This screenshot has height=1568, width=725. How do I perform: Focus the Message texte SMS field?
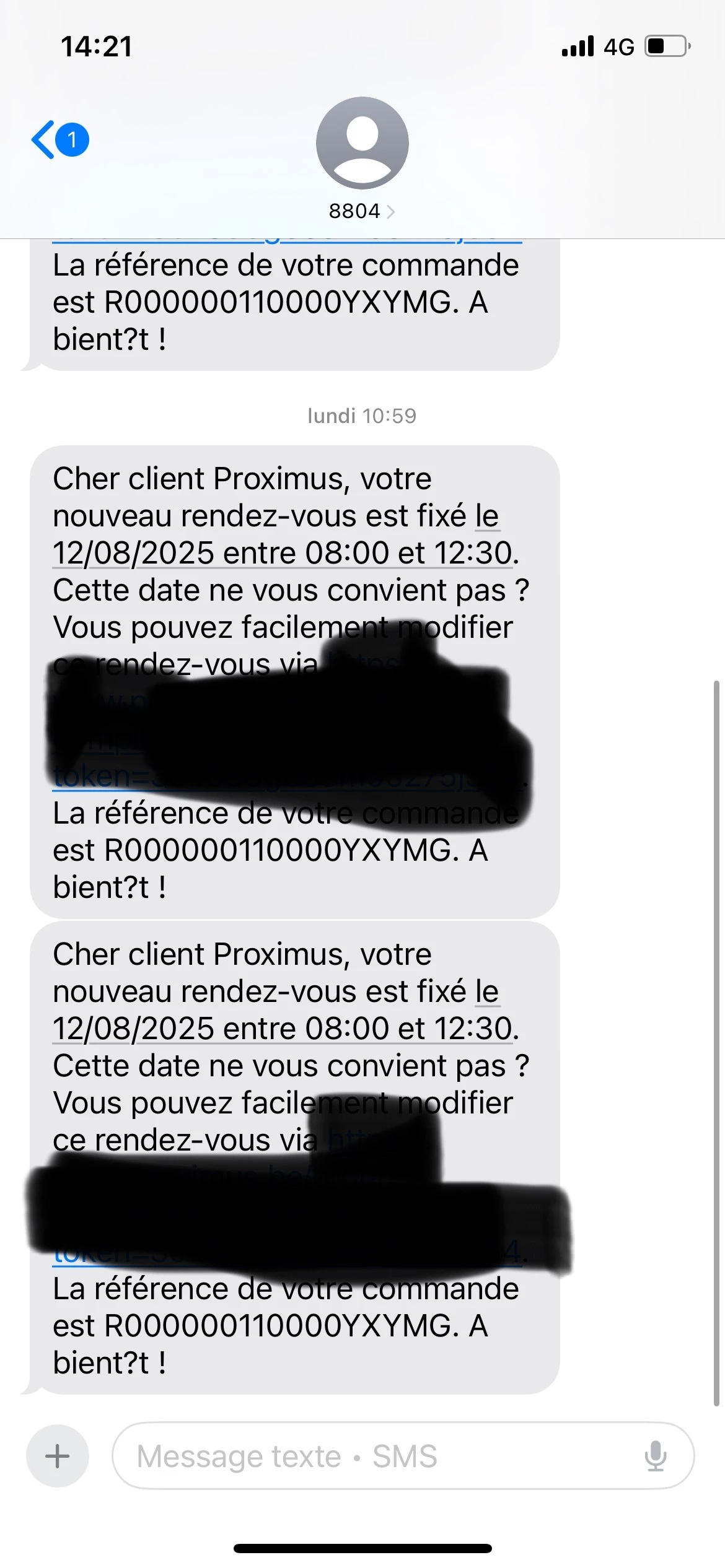(x=372, y=1456)
